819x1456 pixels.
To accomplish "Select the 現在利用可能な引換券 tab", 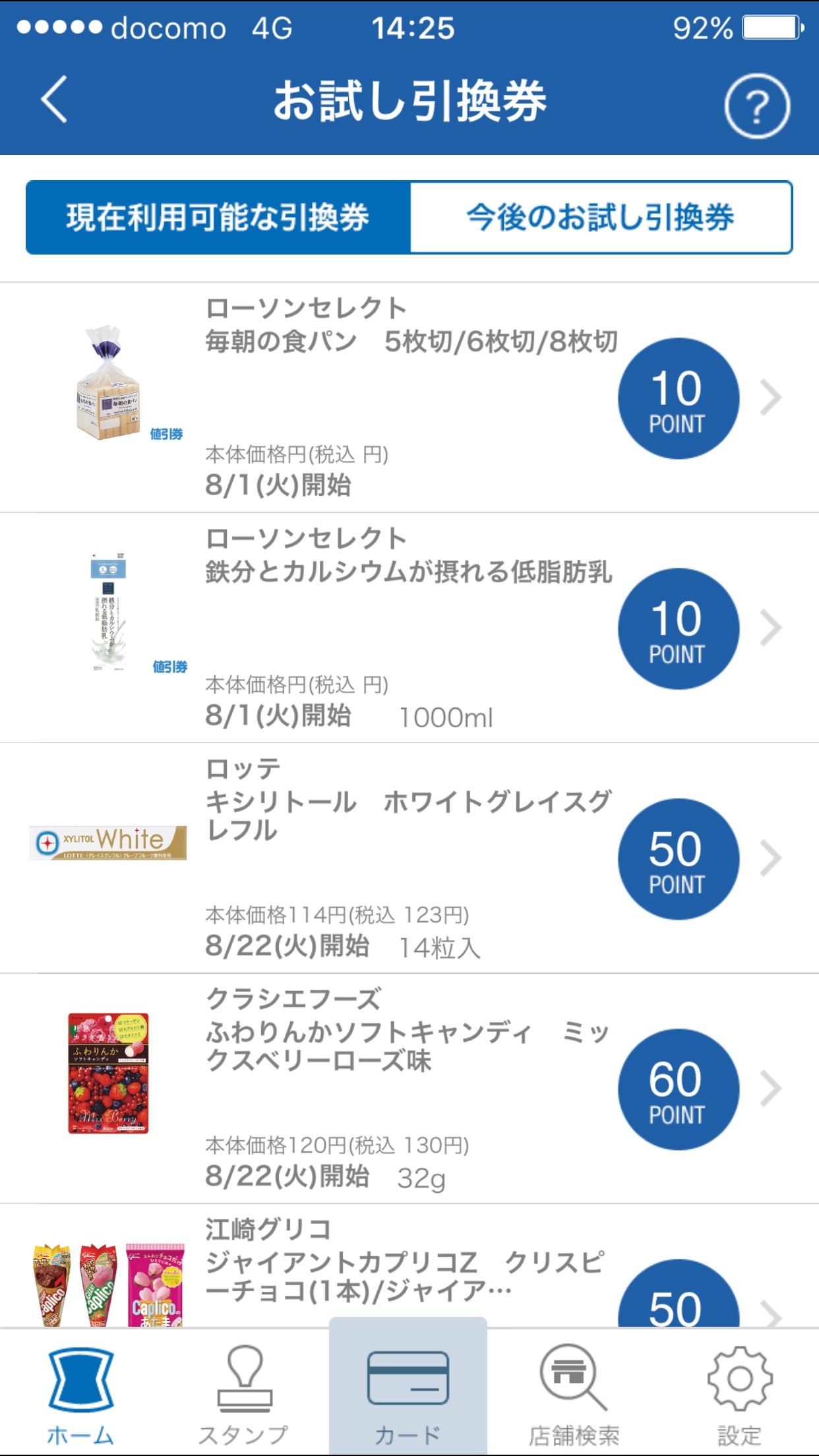I will pos(218,218).
